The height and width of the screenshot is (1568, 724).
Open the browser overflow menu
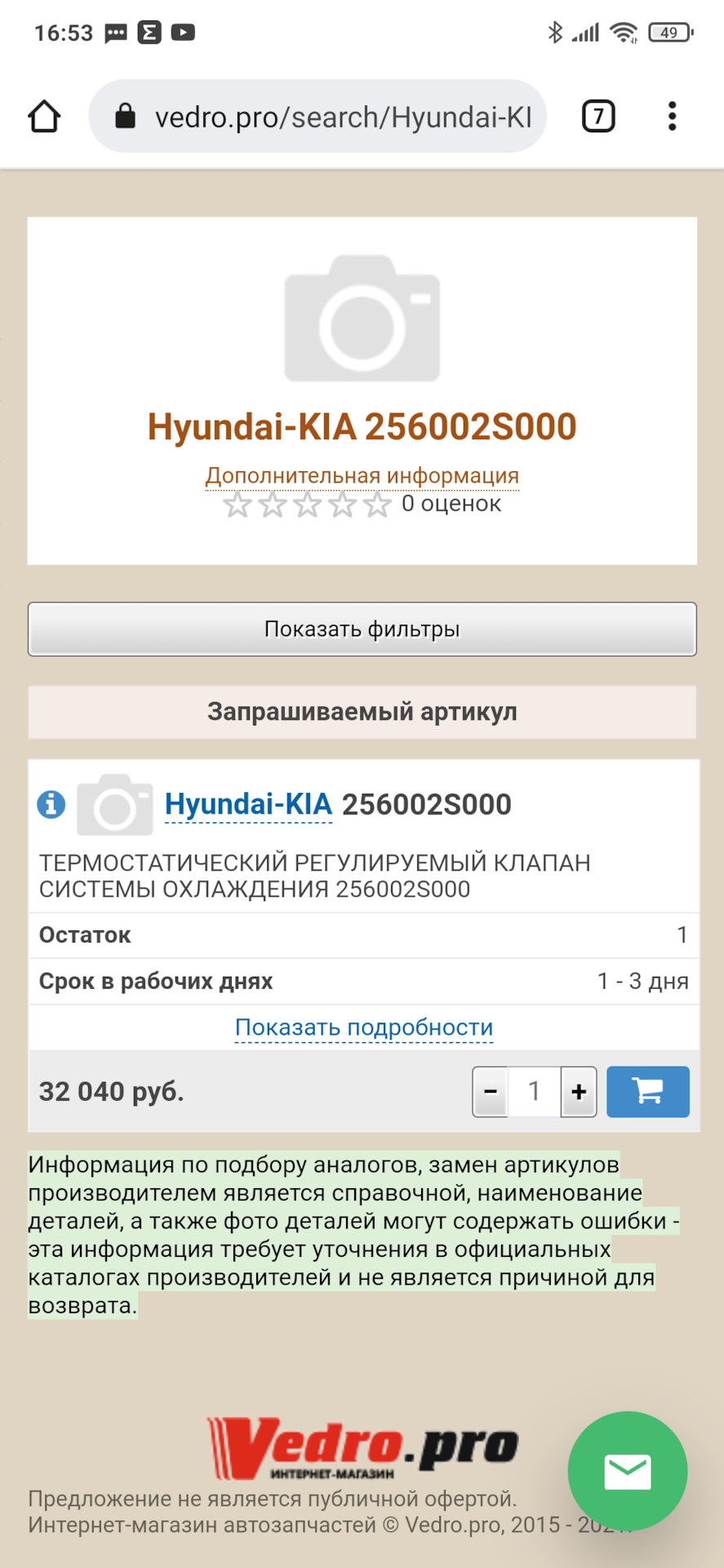[672, 117]
